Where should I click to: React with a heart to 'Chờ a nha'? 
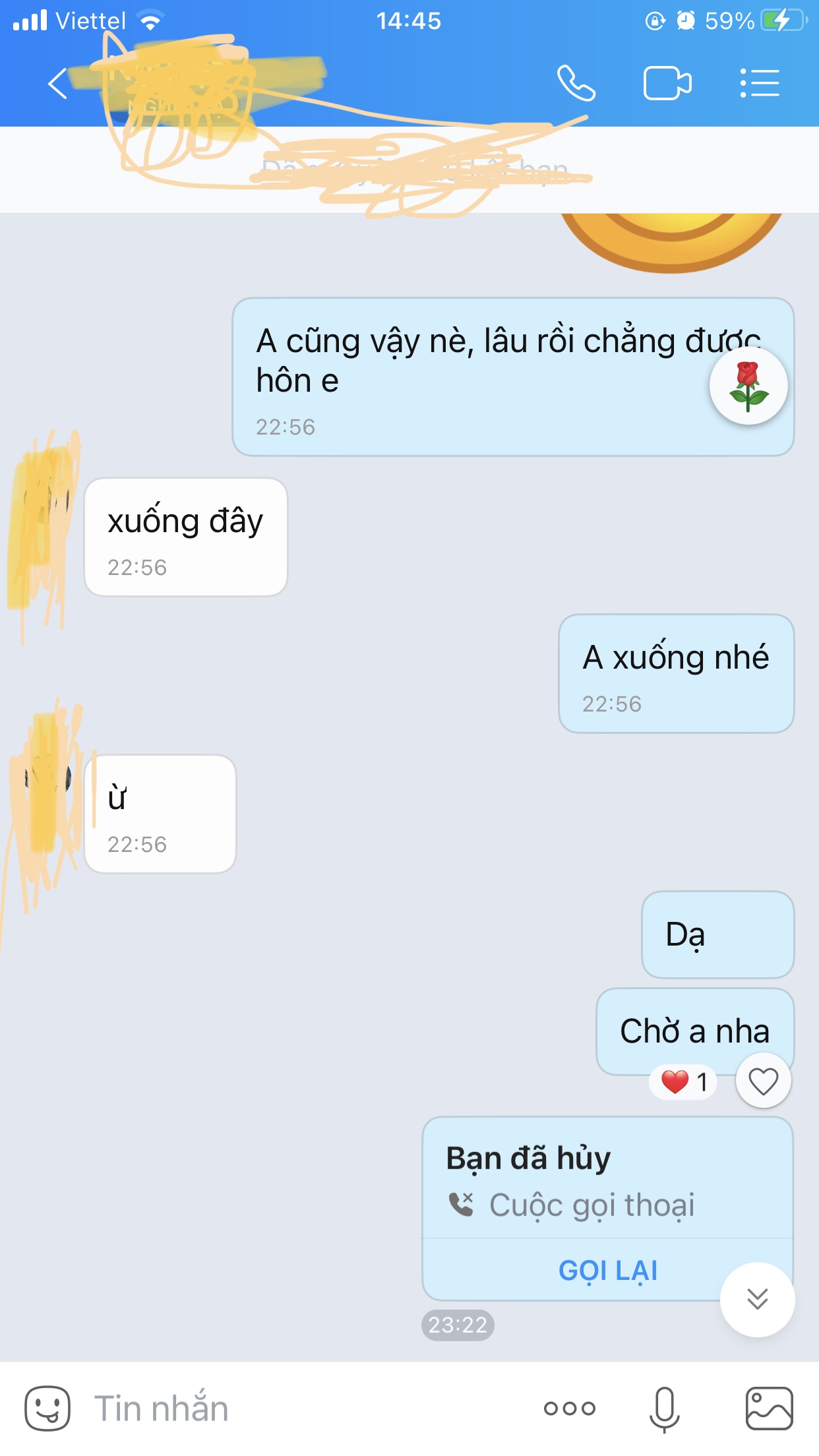coord(763,1081)
